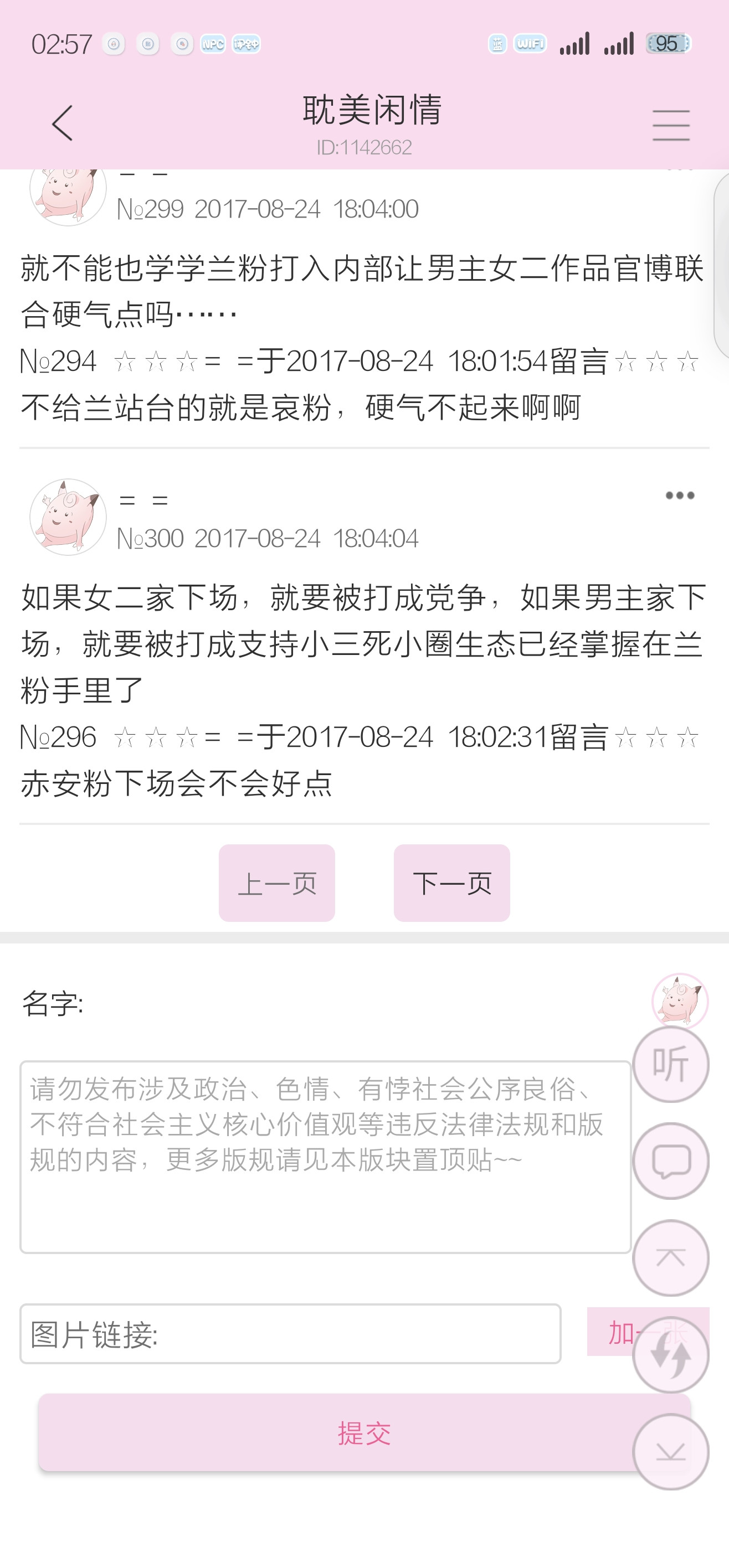The width and height of the screenshot is (729, 1568).
Task: Tap the reply content text box
Action: [x=325, y=1157]
